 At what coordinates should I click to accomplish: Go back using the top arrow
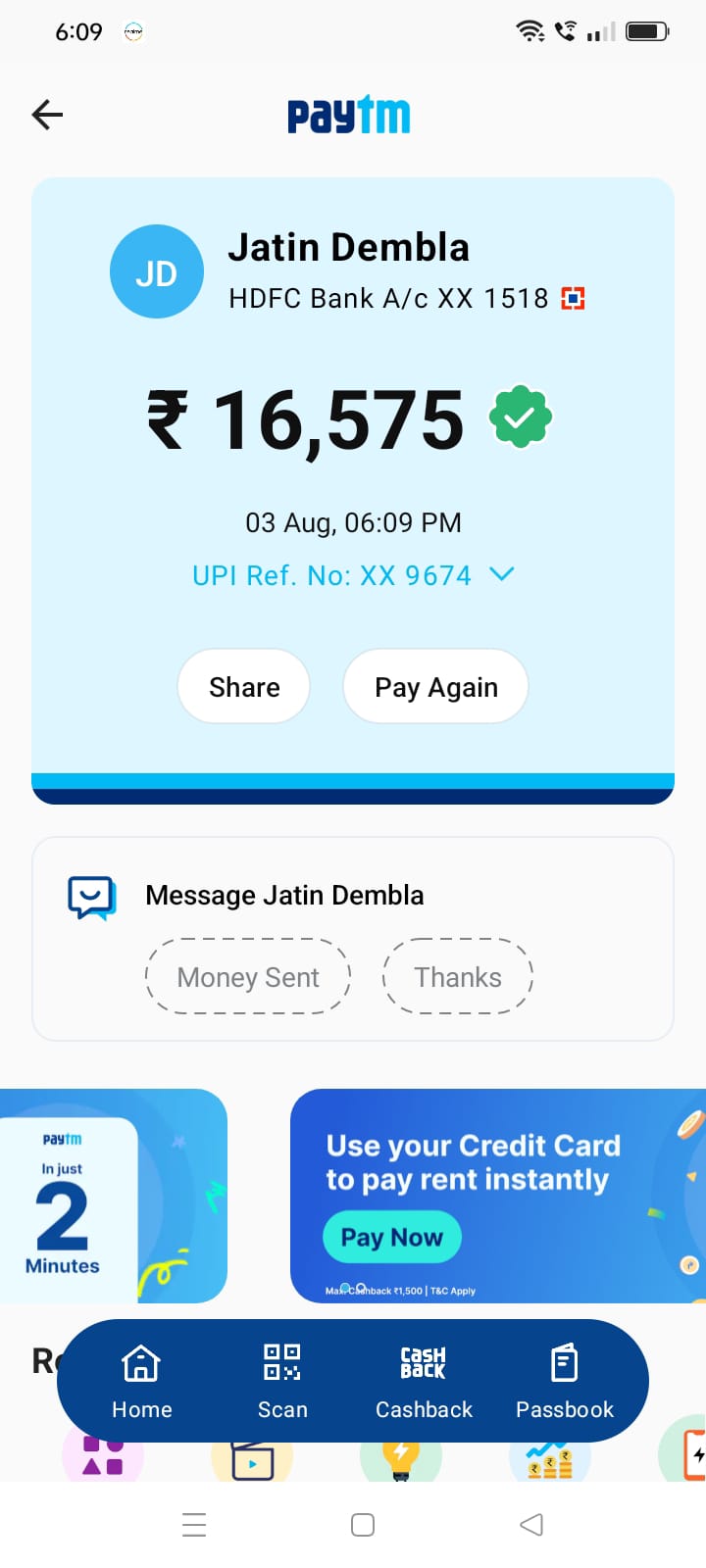click(x=47, y=115)
